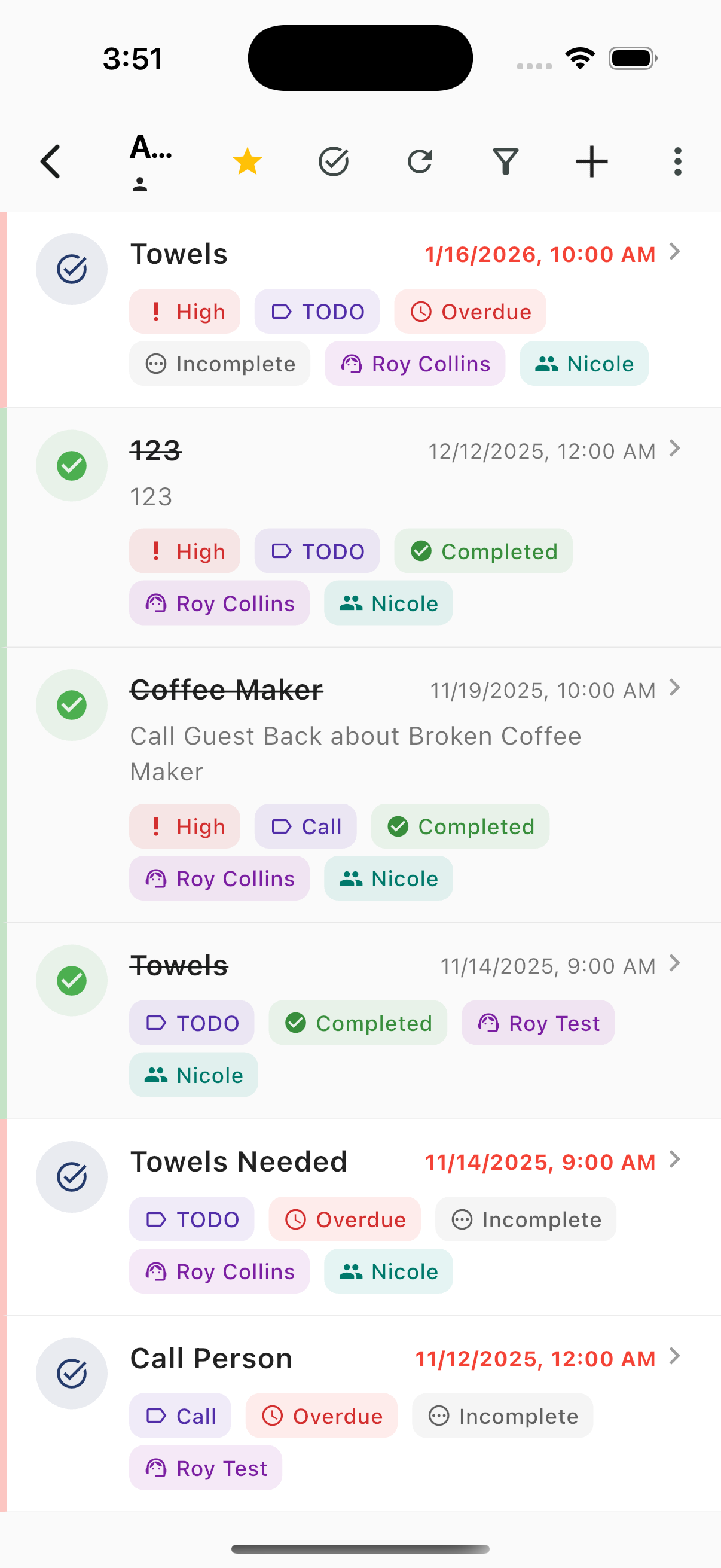This screenshot has width=721, height=1568.
Task: Open the filter options
Action: 506,162
